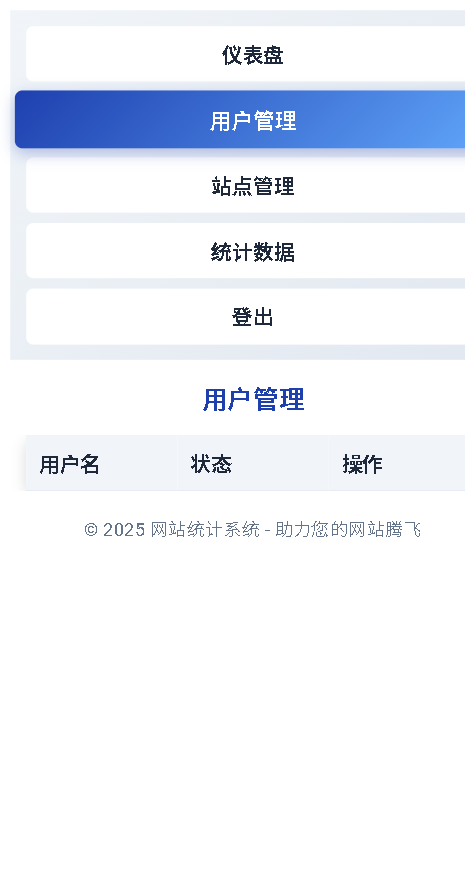Open the 仪表盘 dashboard page
This screenshot has width=465, height=895.
(252, 54)
